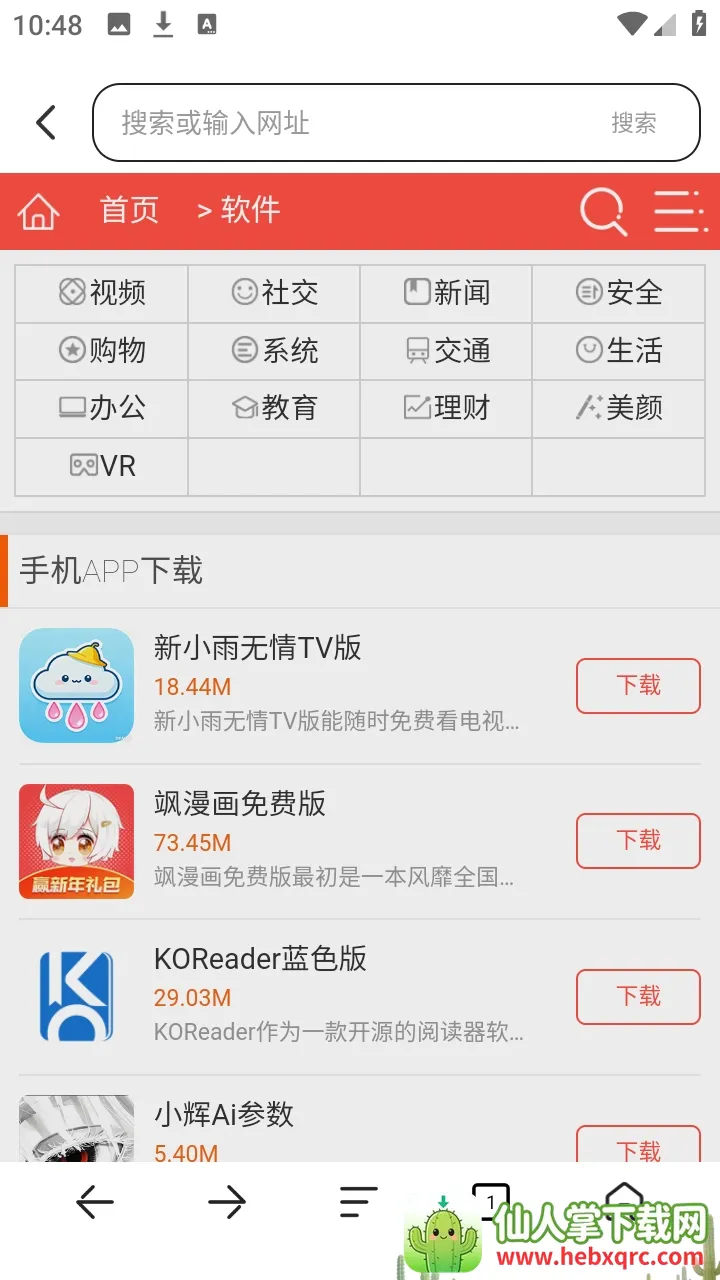Open the magnifier search in the red header
The height and width of the screenshot is (1280, 720).
pos(603,211)
